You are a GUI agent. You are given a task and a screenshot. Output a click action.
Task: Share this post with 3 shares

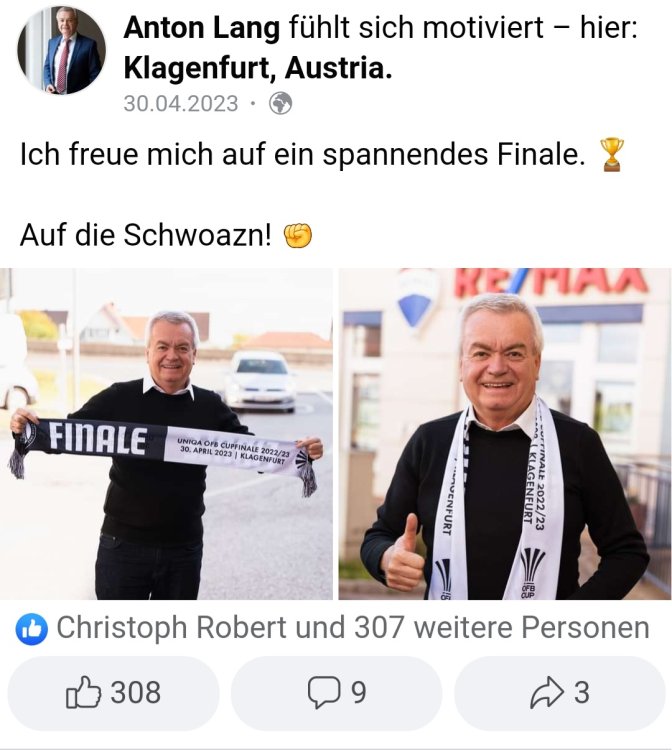pyautogui.click(x=559, y=692)
